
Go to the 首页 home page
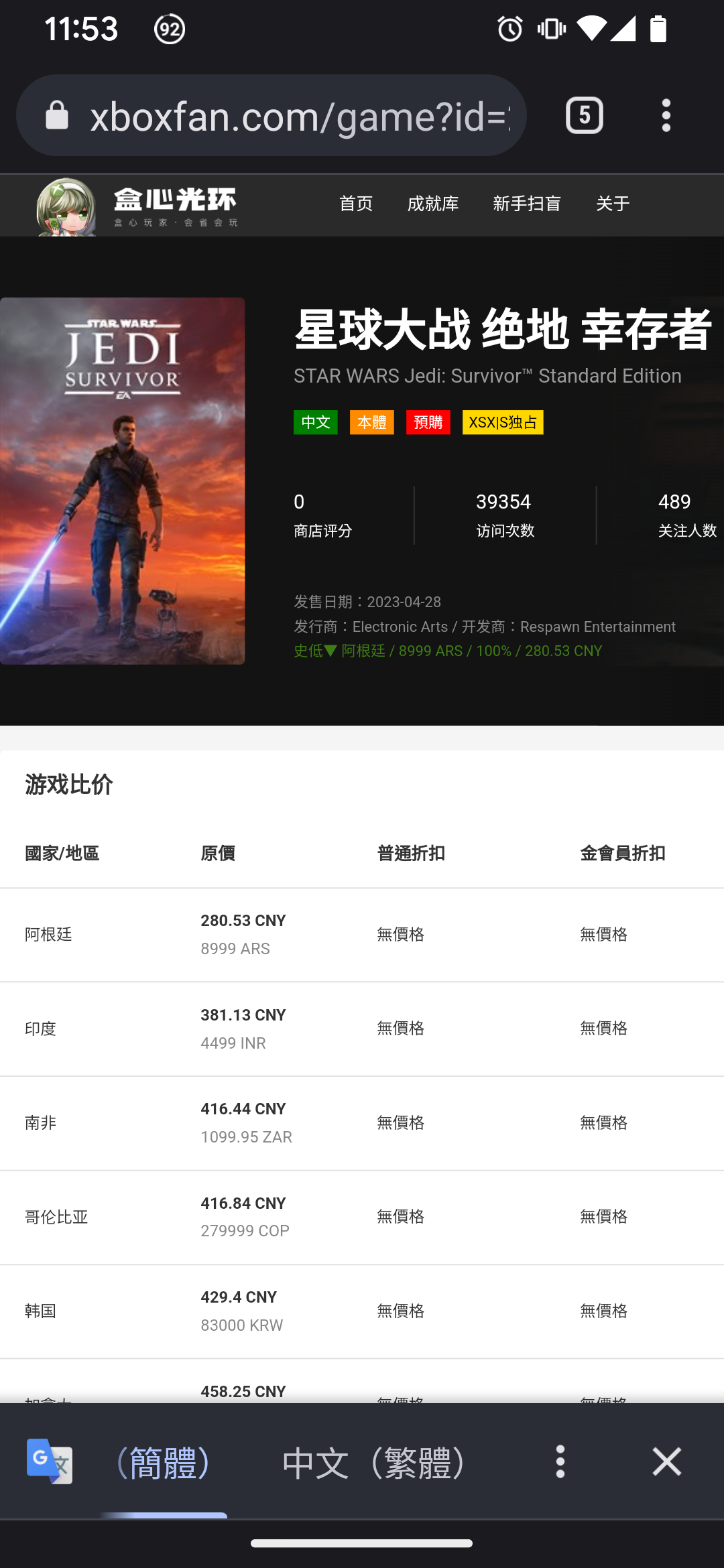pyautogui.click(x=356, y=204)
